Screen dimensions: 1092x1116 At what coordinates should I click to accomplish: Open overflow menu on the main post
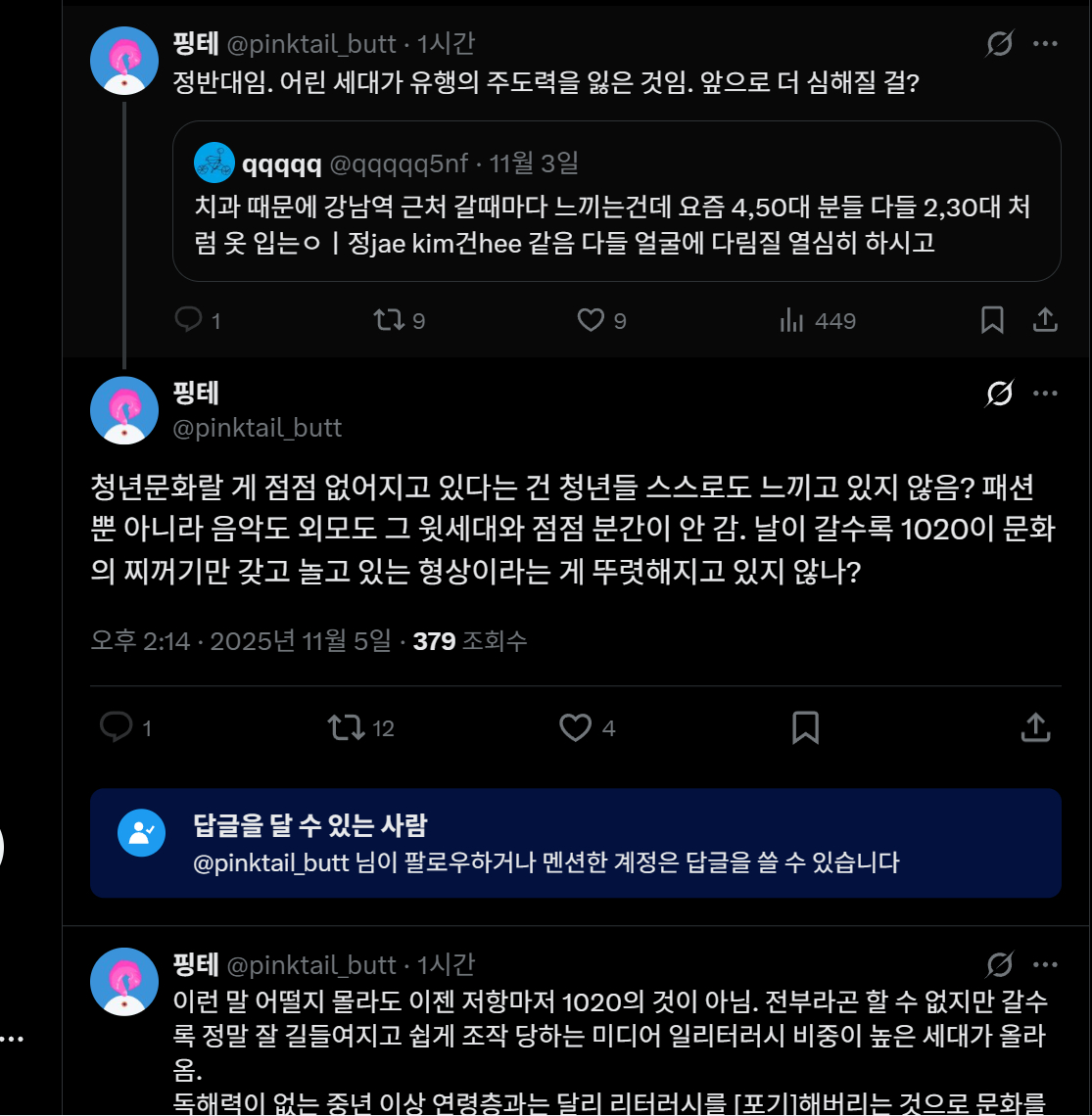1045,394
